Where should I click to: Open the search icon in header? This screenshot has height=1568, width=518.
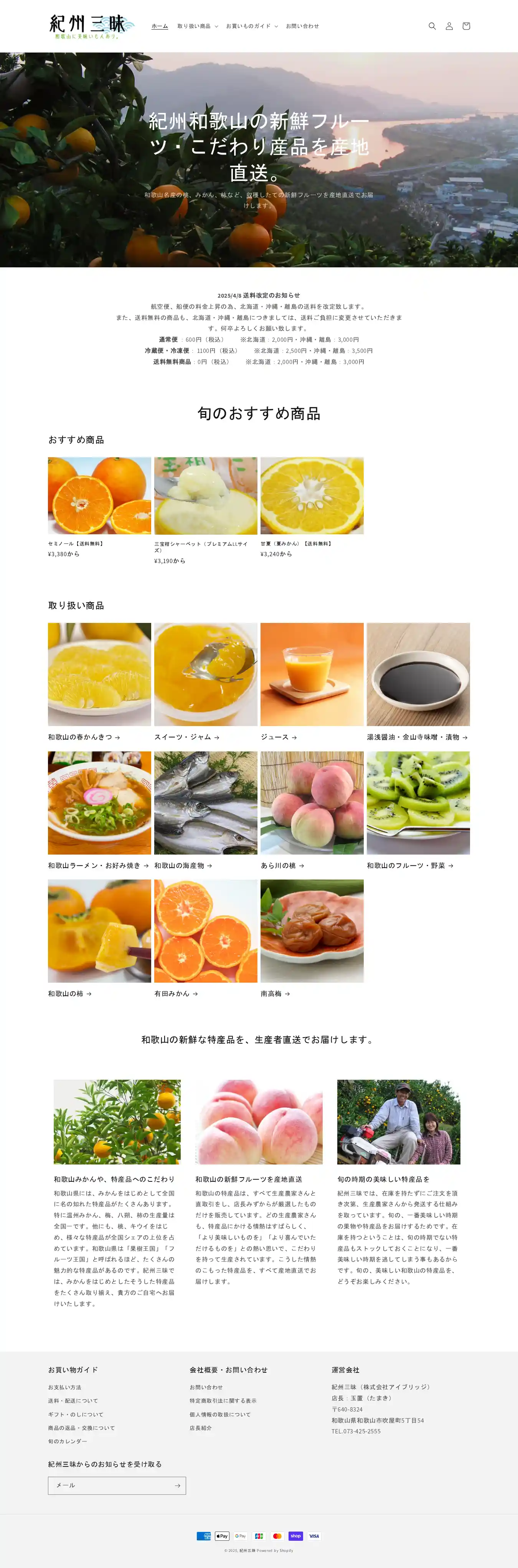click(432, 26)
